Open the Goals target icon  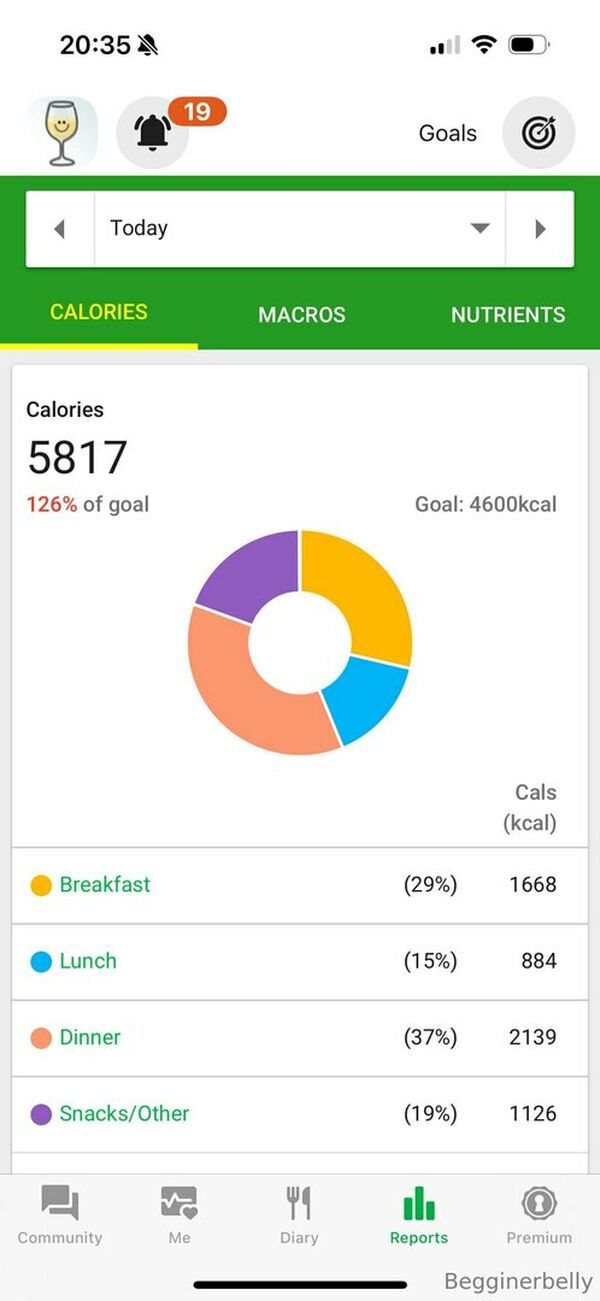(x=539, y=132)
